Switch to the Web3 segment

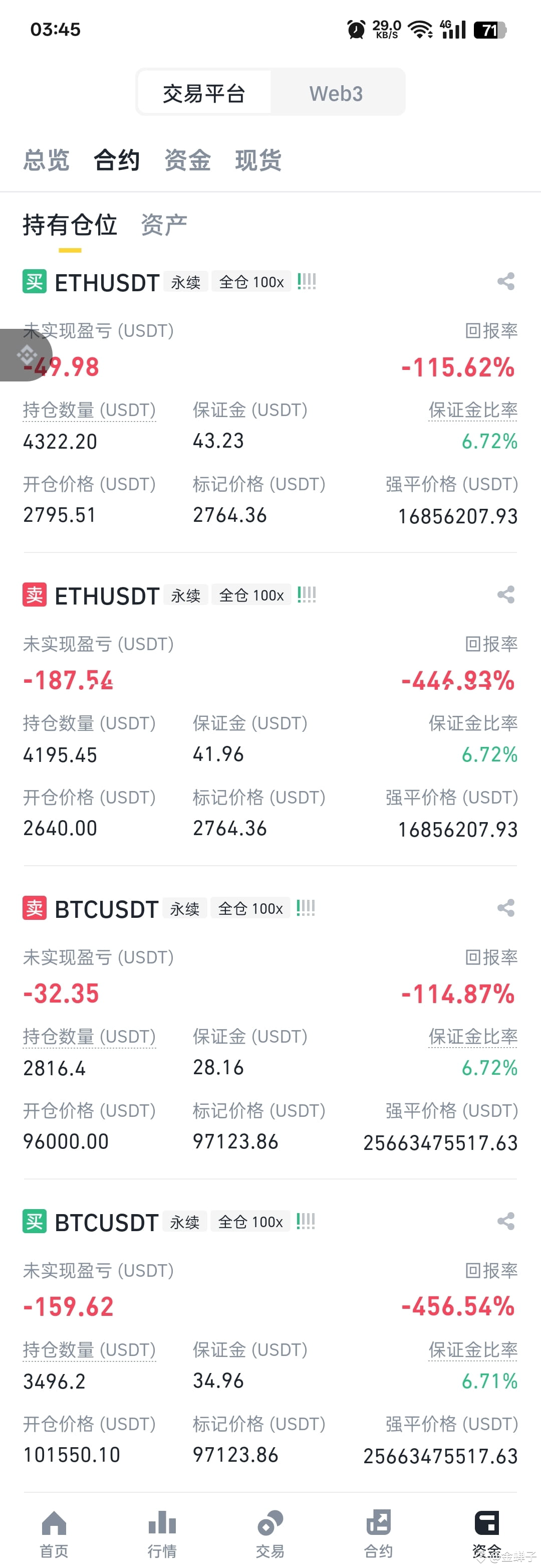[336, 93]
